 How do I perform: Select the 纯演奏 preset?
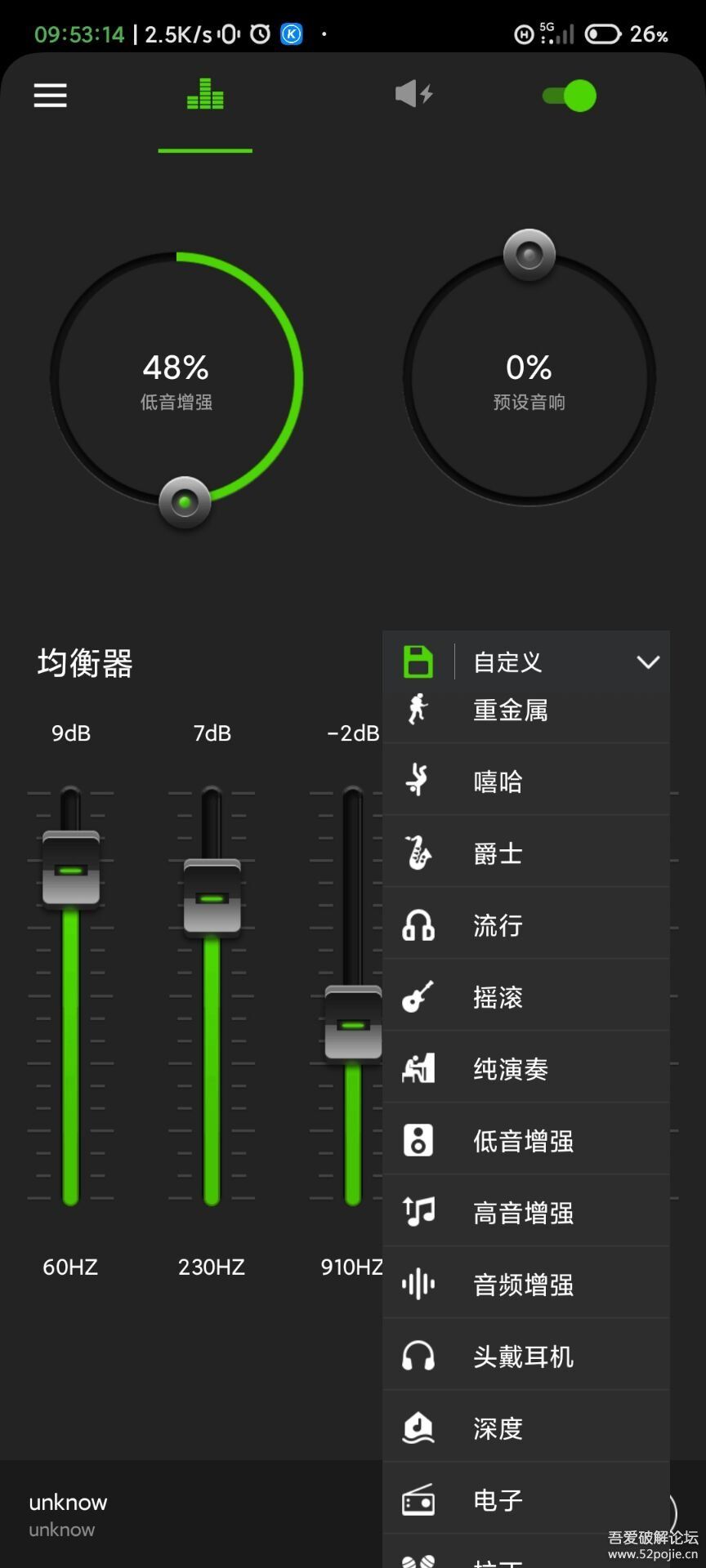pyautogui.click(x=525, y=1069)
